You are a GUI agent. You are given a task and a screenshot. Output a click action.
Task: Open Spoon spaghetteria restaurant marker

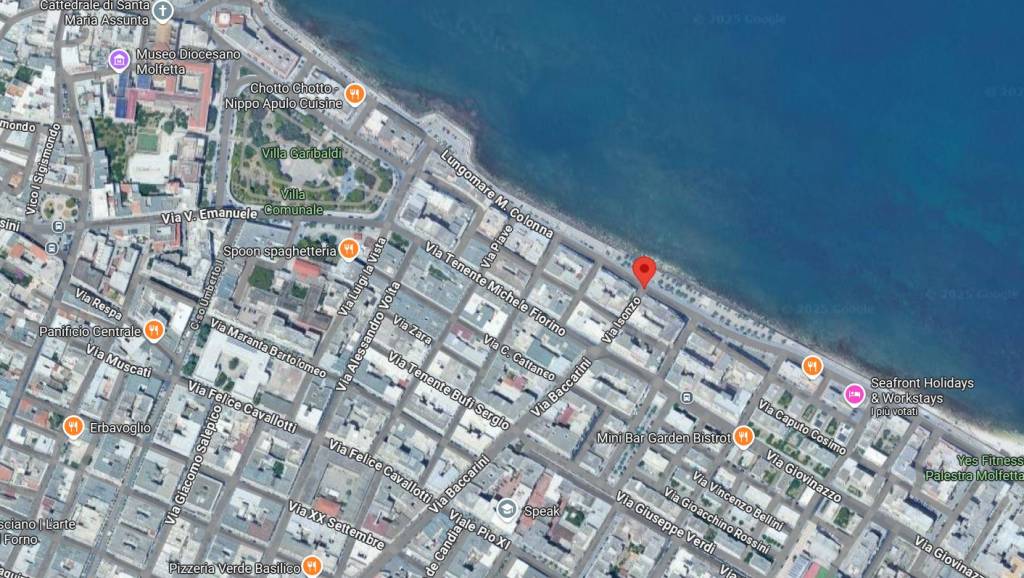(x=349, y=249)
